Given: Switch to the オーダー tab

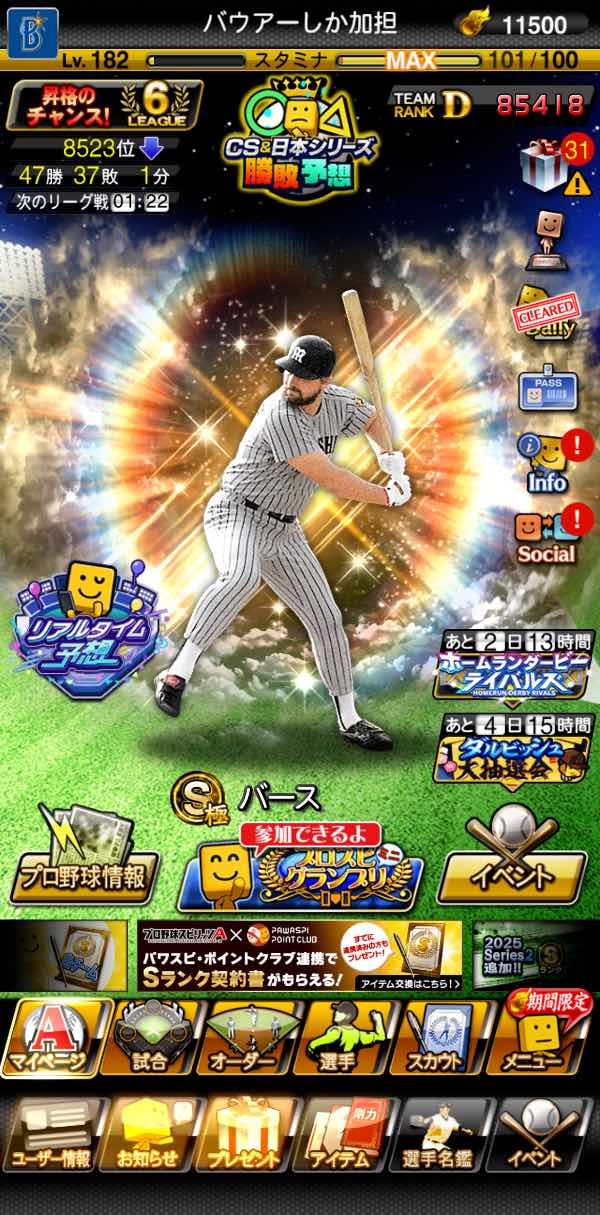Looking at the screenshot, I should tap(249, 1040).
